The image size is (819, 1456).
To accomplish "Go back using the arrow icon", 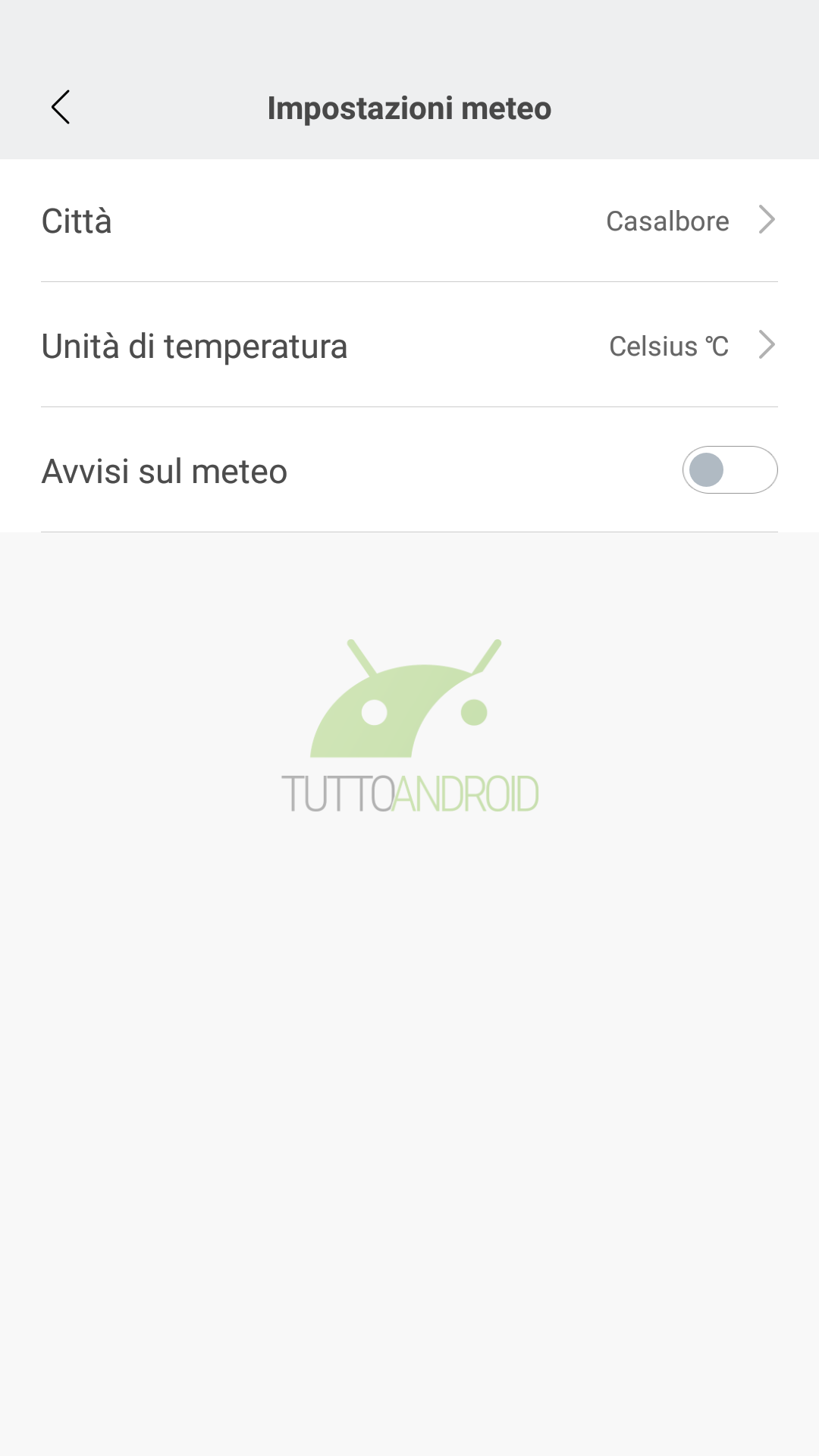I will 61,107.
